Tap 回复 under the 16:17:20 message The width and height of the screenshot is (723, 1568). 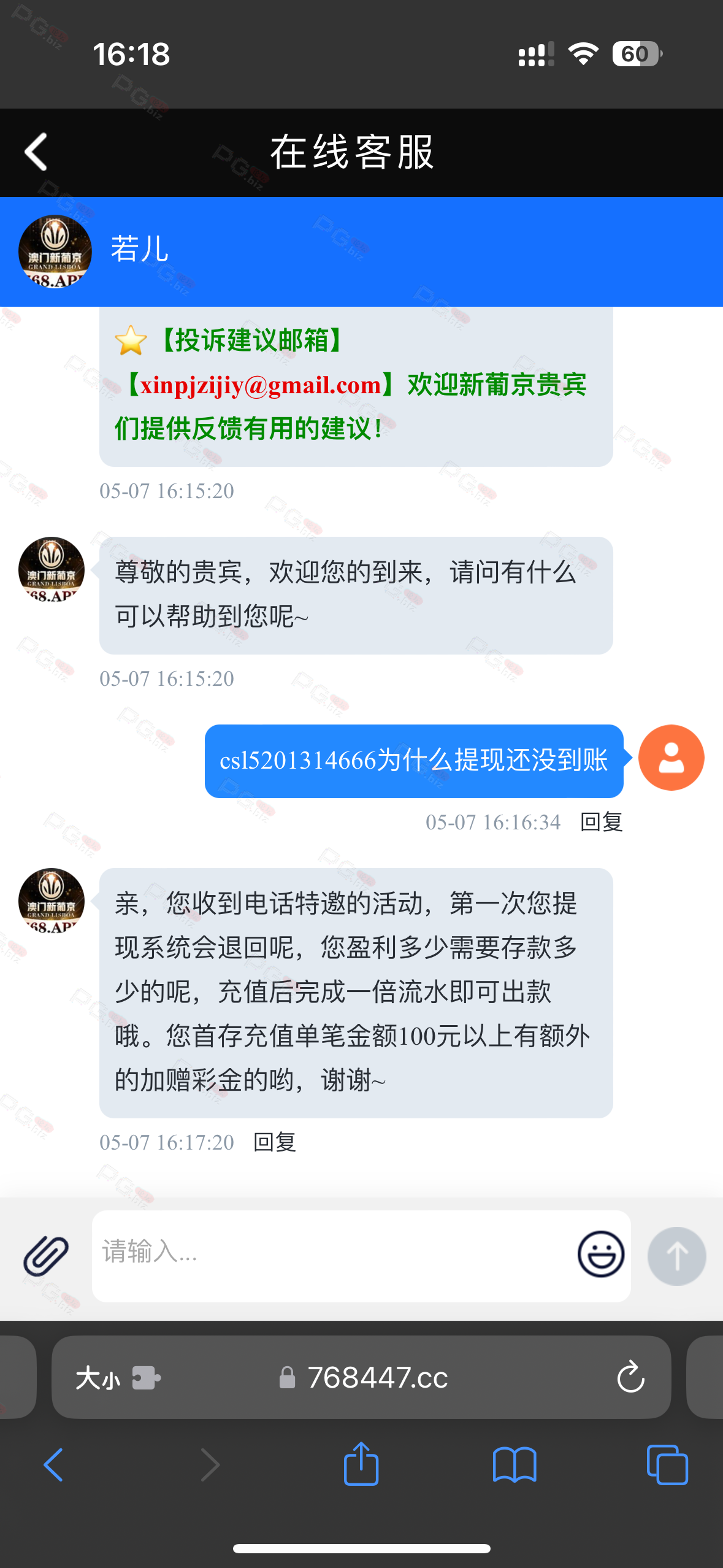point(275,1142)
